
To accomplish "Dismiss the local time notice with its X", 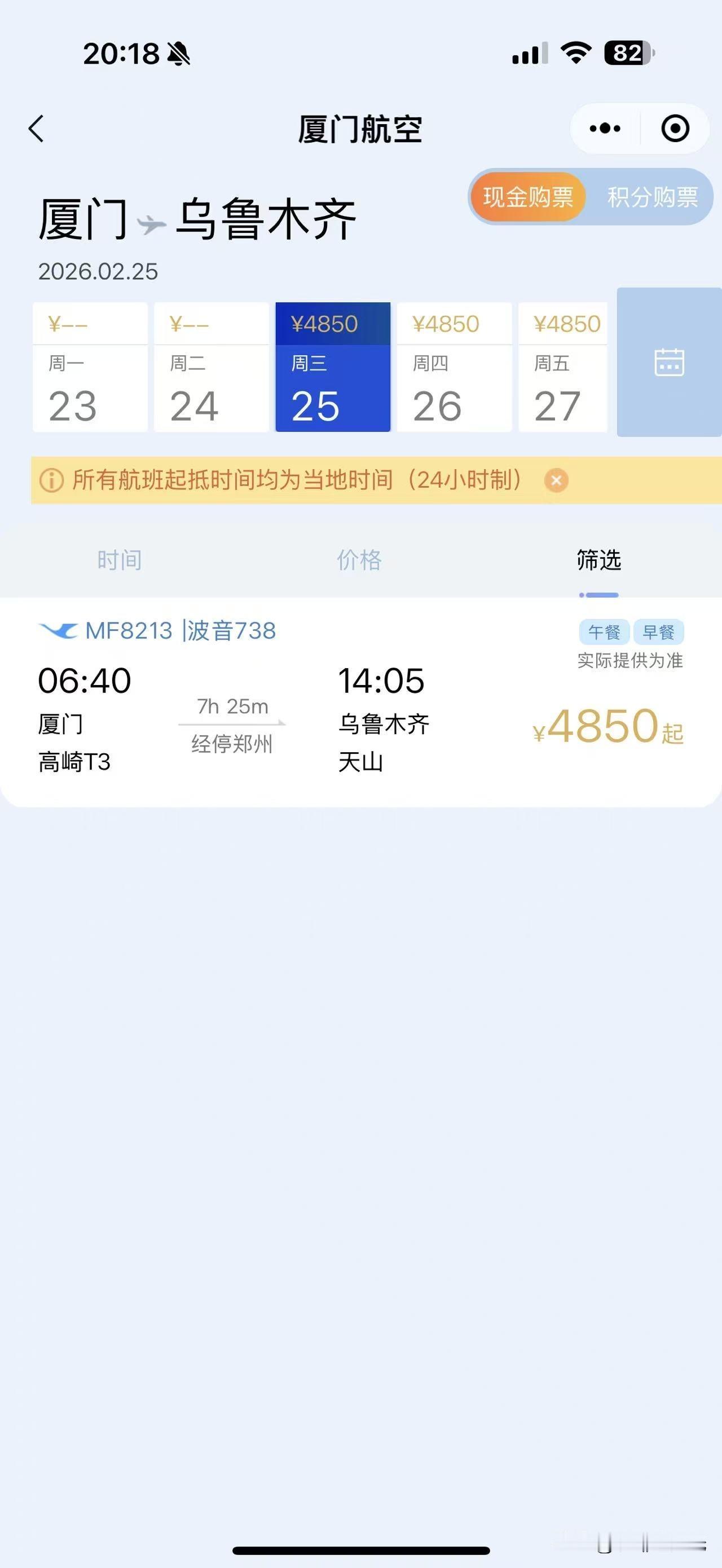I will pyautogui.click(x=556, y=480).
